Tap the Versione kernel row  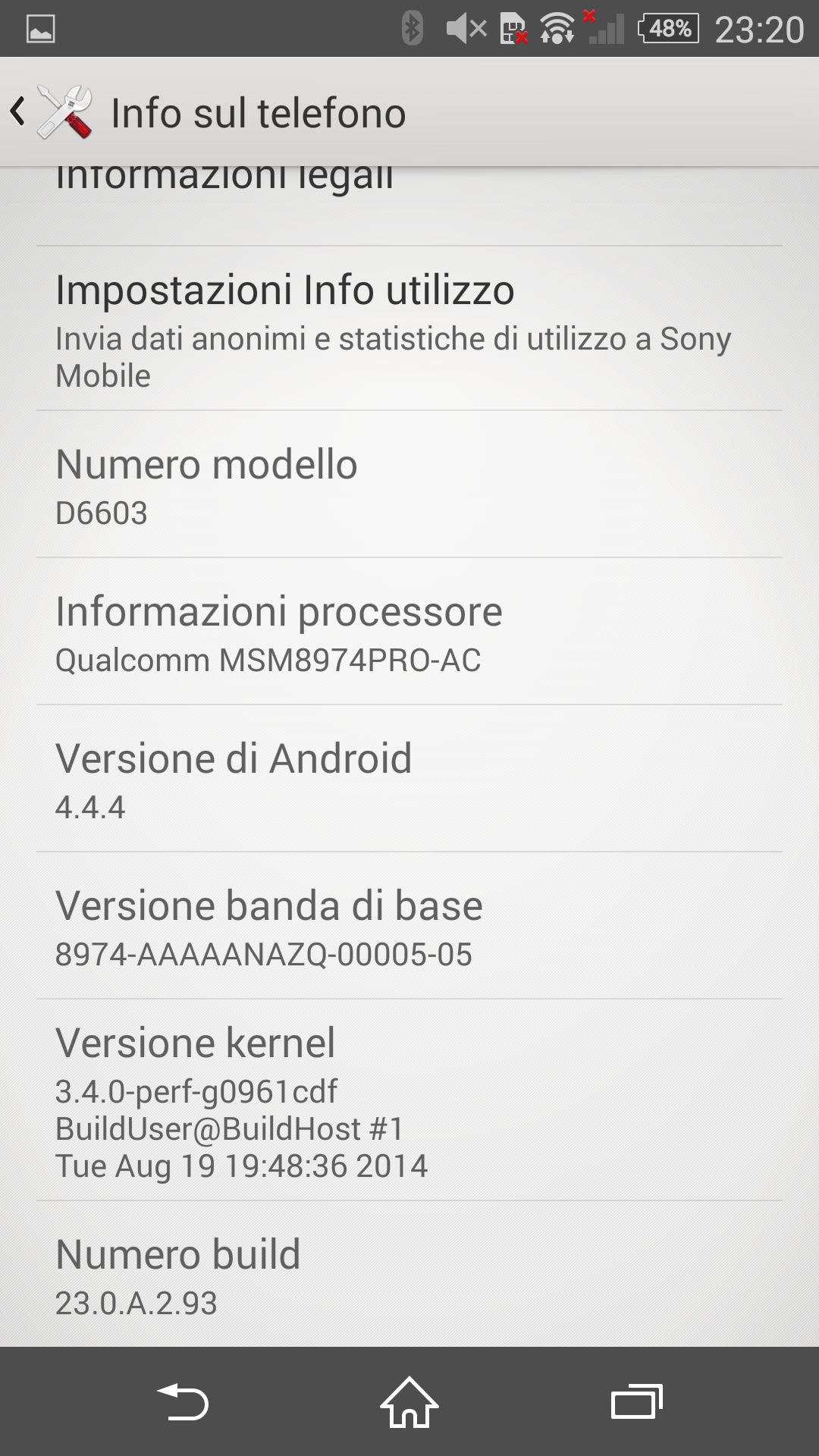(x=409, y=1100)
